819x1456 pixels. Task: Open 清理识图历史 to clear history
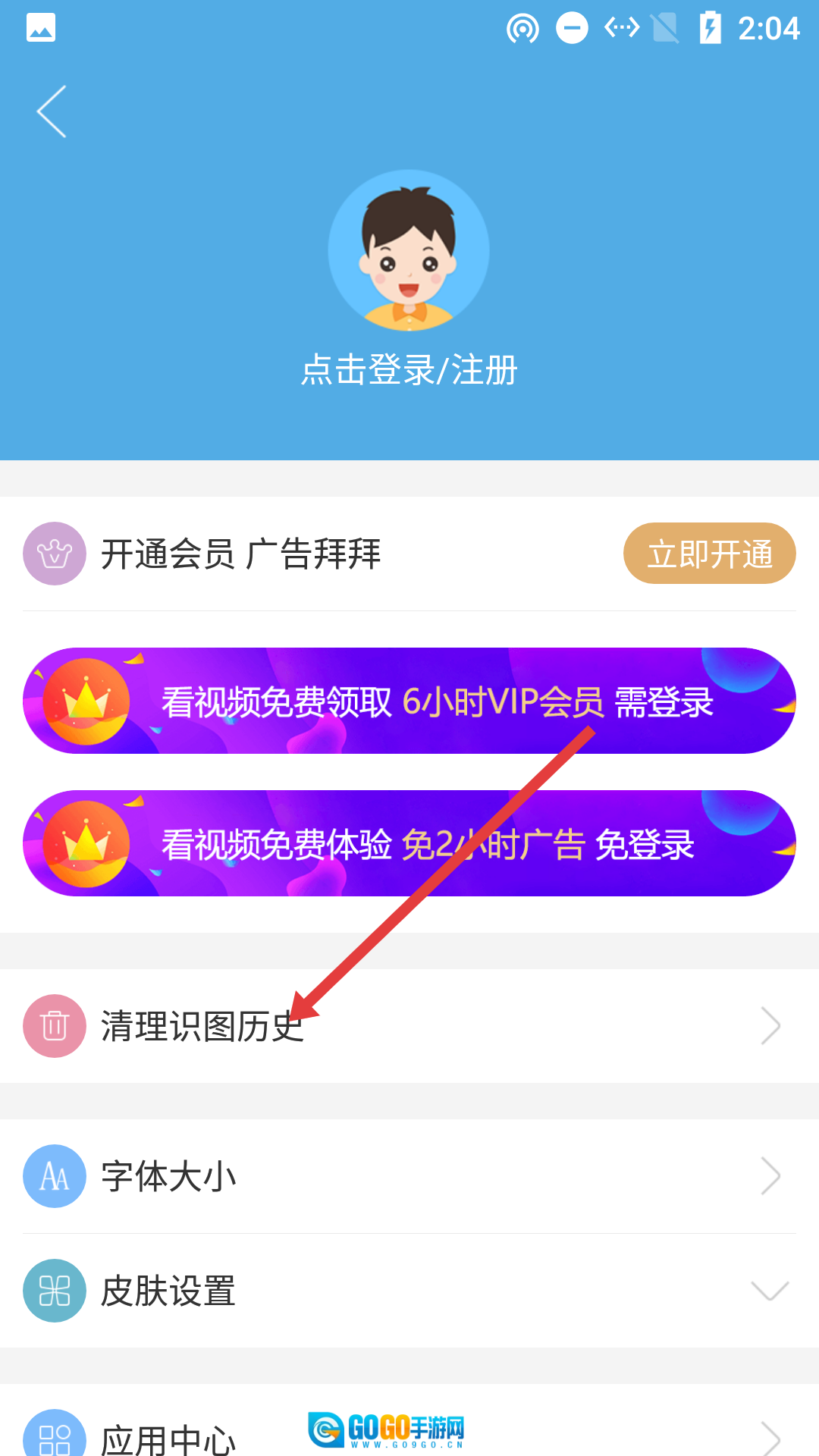409,1026
